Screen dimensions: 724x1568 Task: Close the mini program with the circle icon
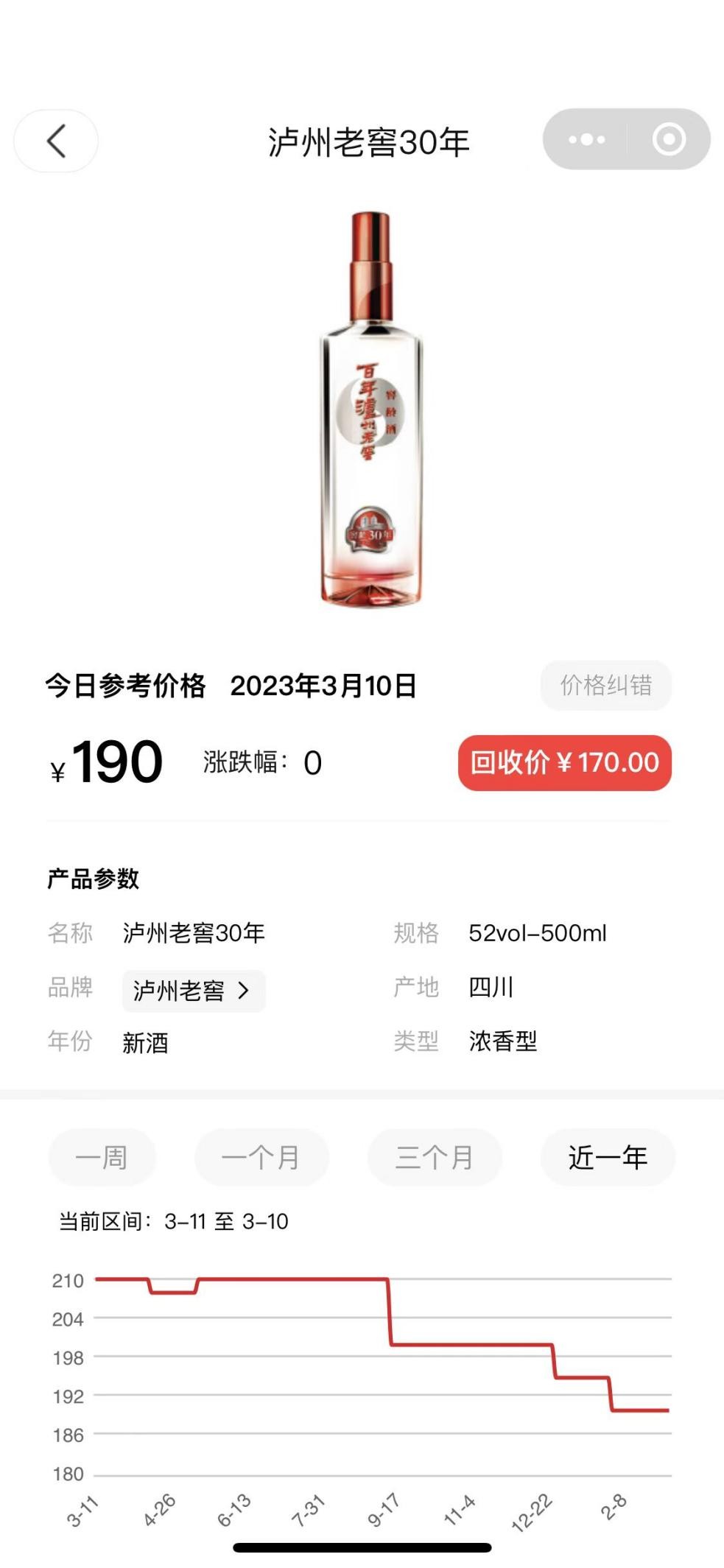(x=669, y=139)
